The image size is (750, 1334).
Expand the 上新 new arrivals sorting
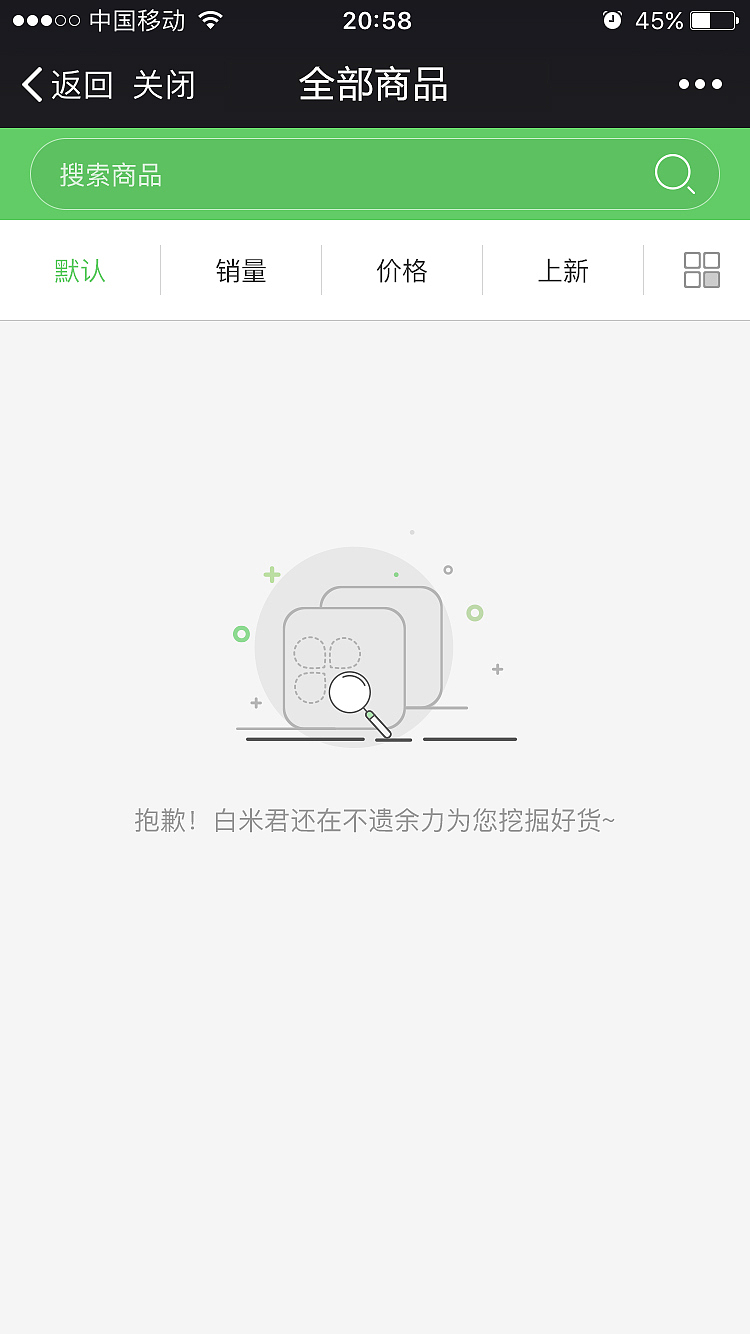563,270
